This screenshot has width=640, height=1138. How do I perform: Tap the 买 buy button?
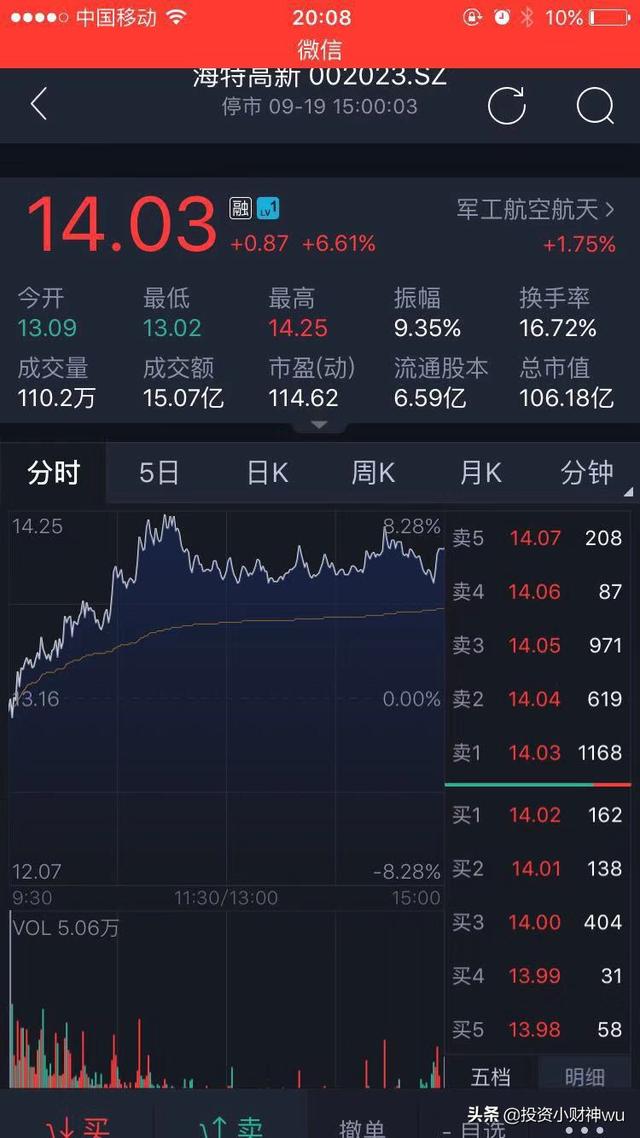pyautogui.click(x=77, y=1123)
